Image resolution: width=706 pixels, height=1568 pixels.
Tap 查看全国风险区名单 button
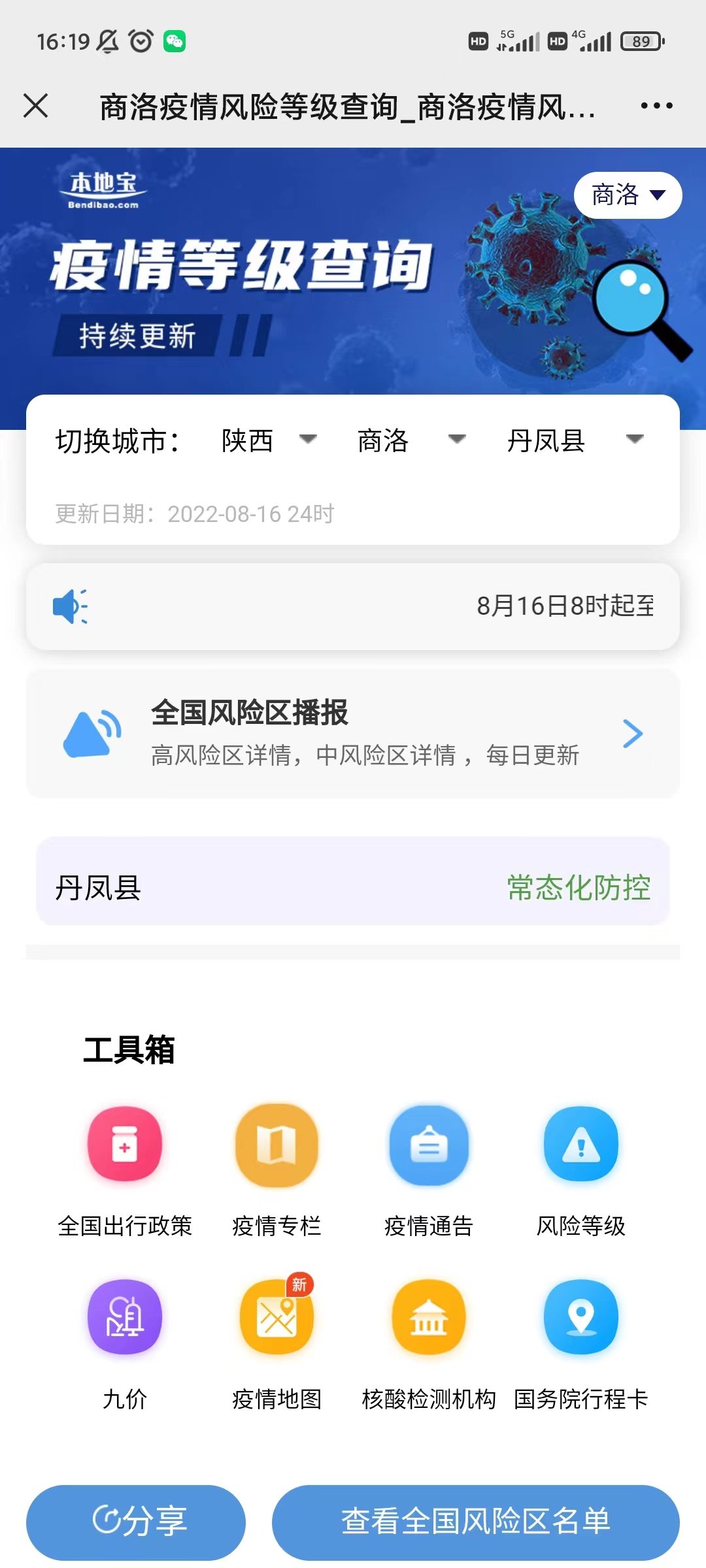coord(475,1522)
